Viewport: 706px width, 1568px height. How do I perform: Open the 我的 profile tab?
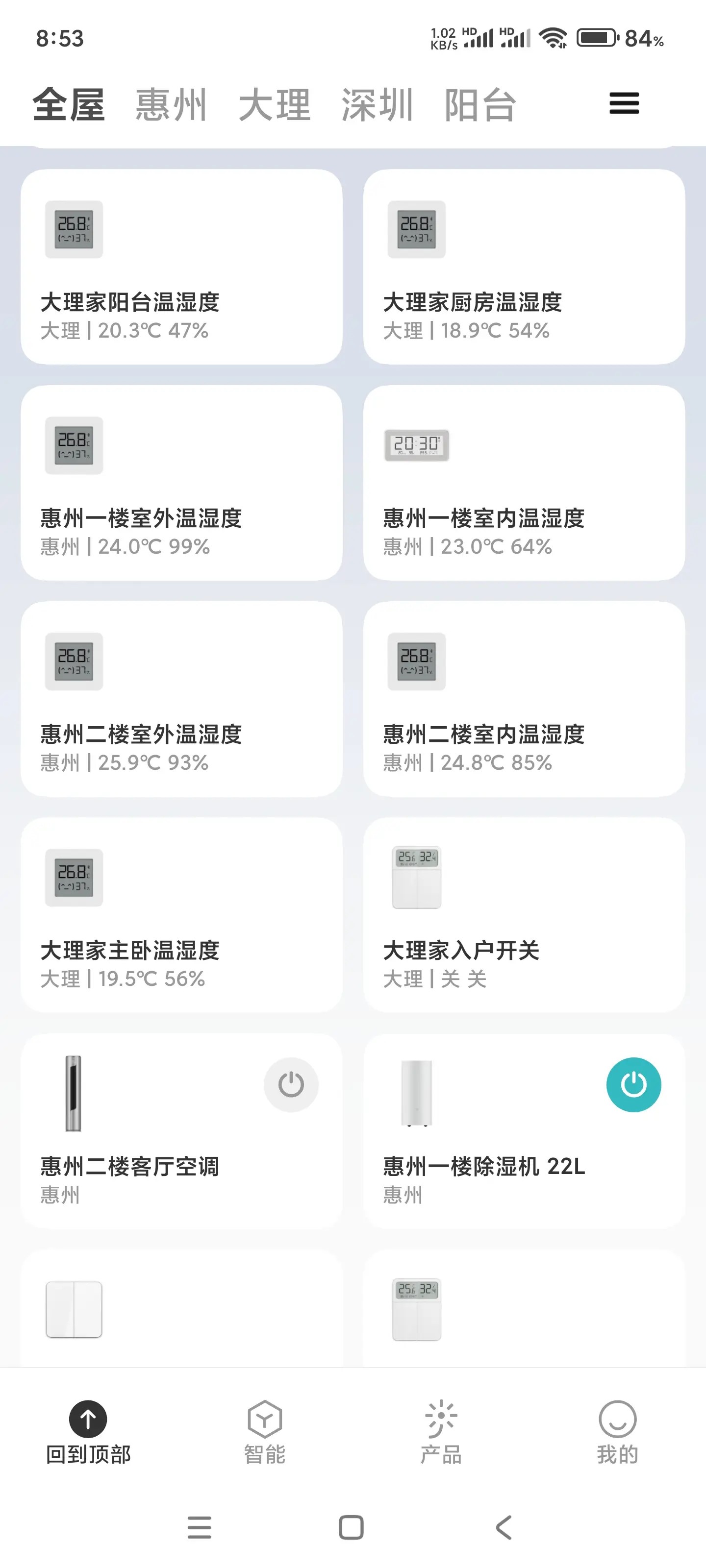[x=617, y=1432]
